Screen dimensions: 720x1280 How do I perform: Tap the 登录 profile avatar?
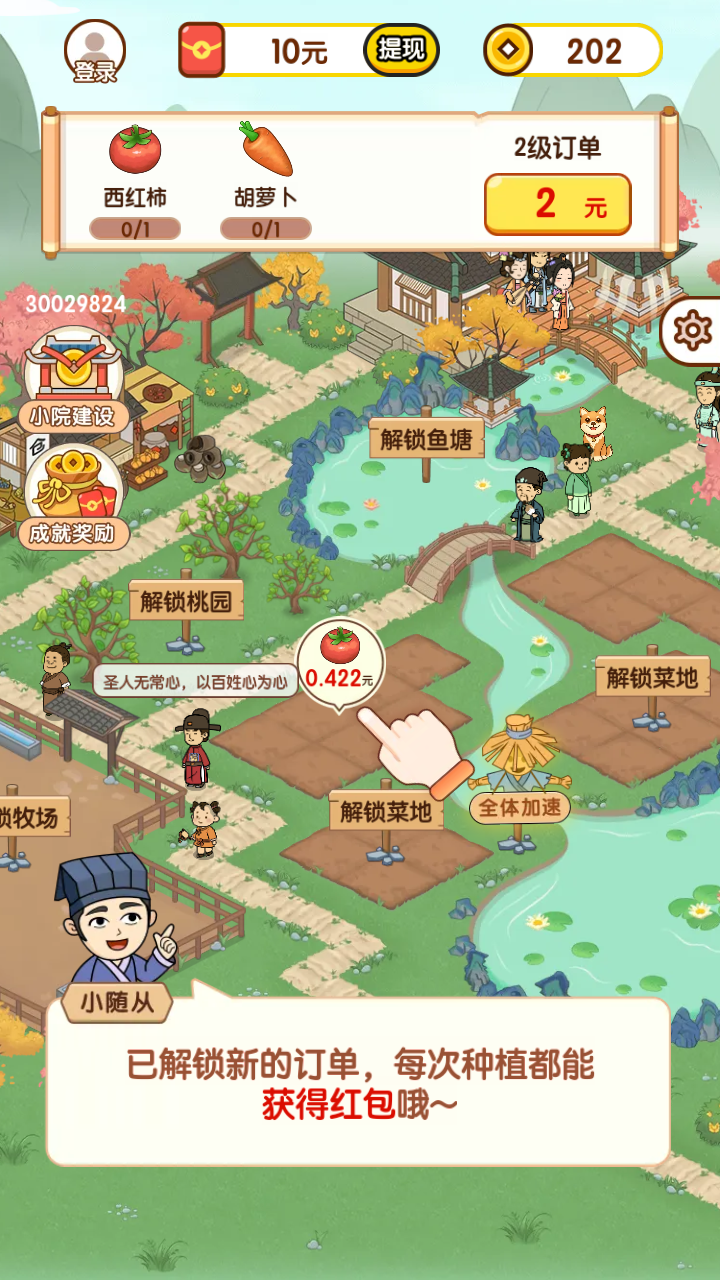[x=95, y=50]
